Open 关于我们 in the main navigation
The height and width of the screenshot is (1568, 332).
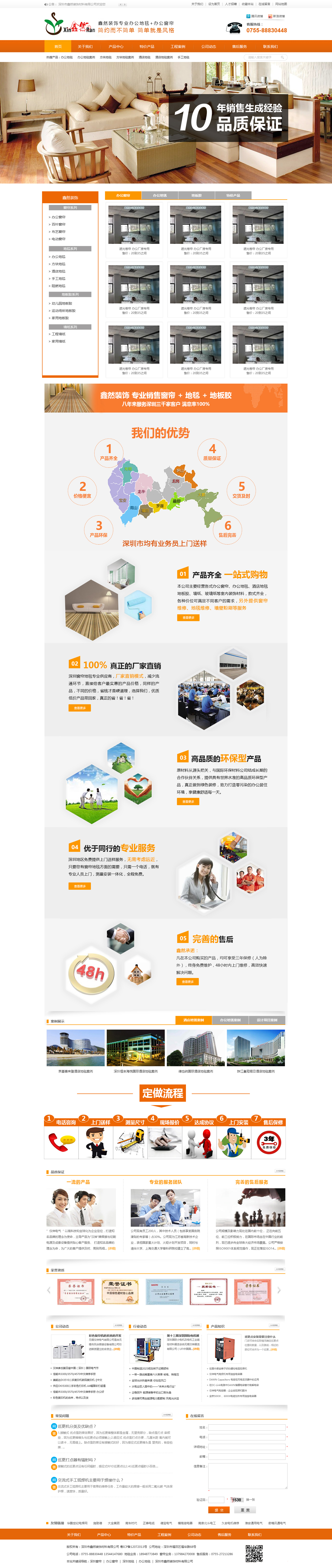pos(85,46)
